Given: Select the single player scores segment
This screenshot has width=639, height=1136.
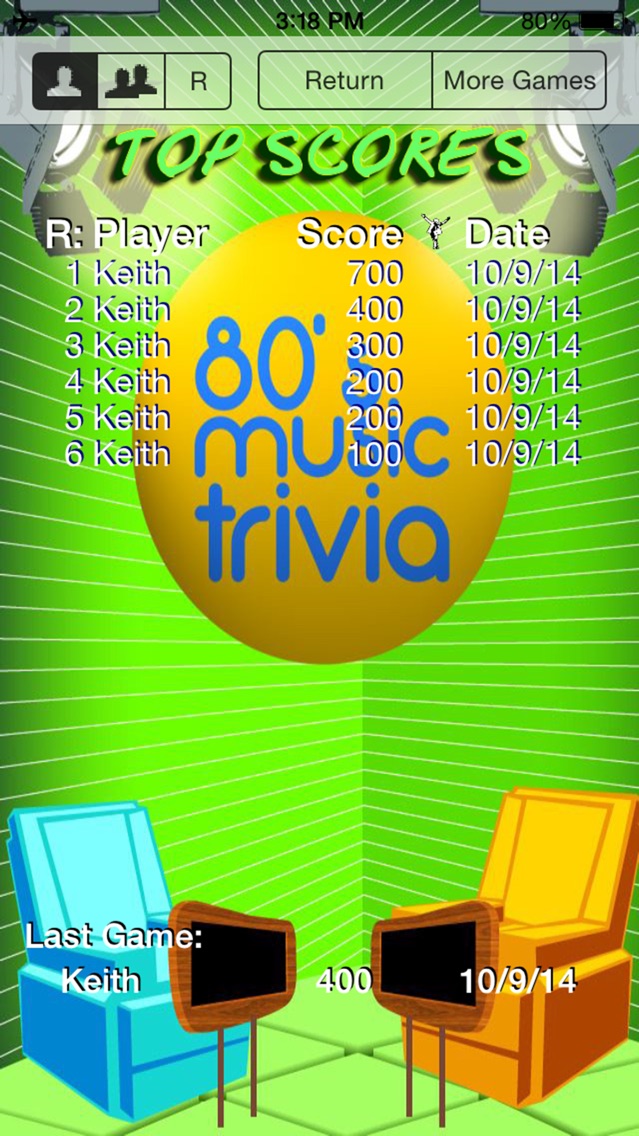Looking at the screenshot, I should [65, 81].
